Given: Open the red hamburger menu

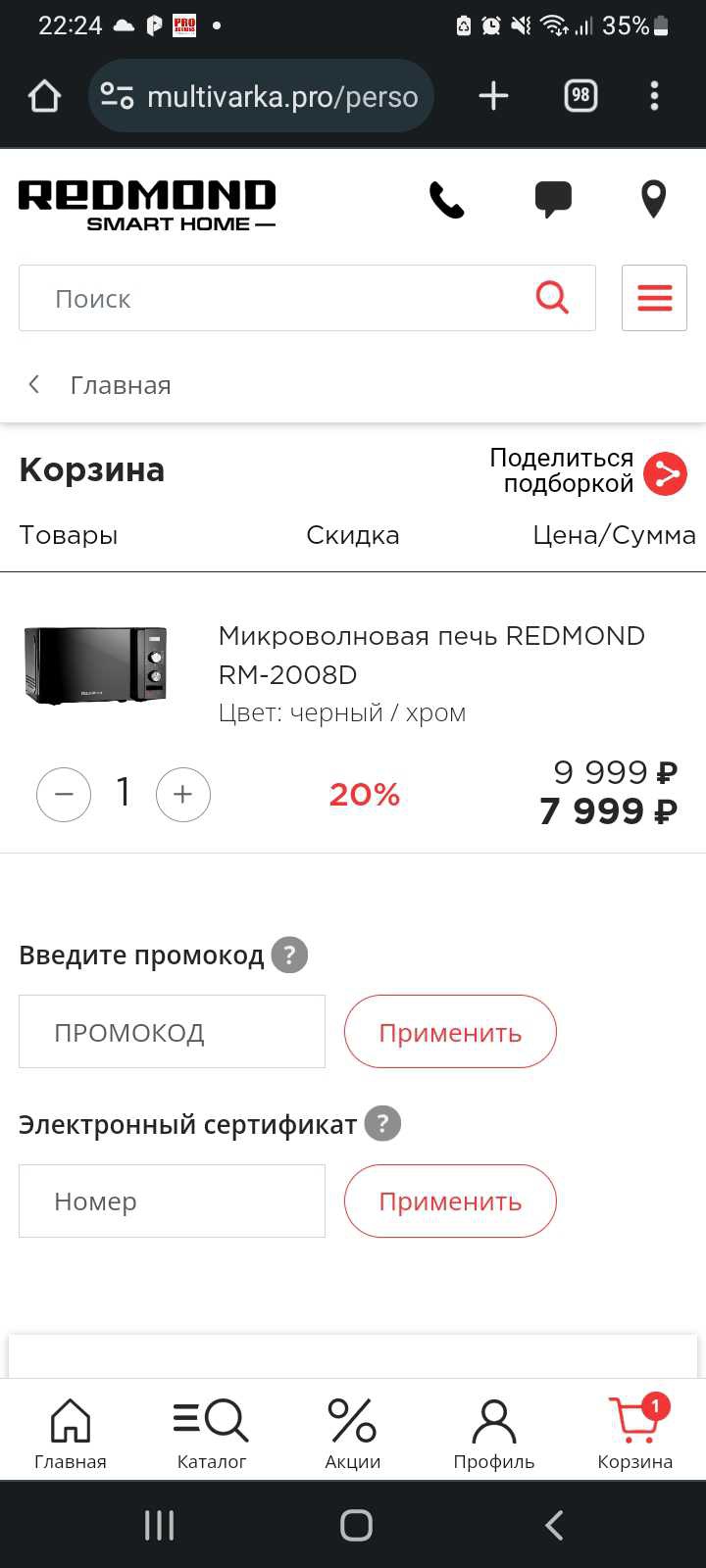Looking at the screenshot, I should click(x=654, y=298).
